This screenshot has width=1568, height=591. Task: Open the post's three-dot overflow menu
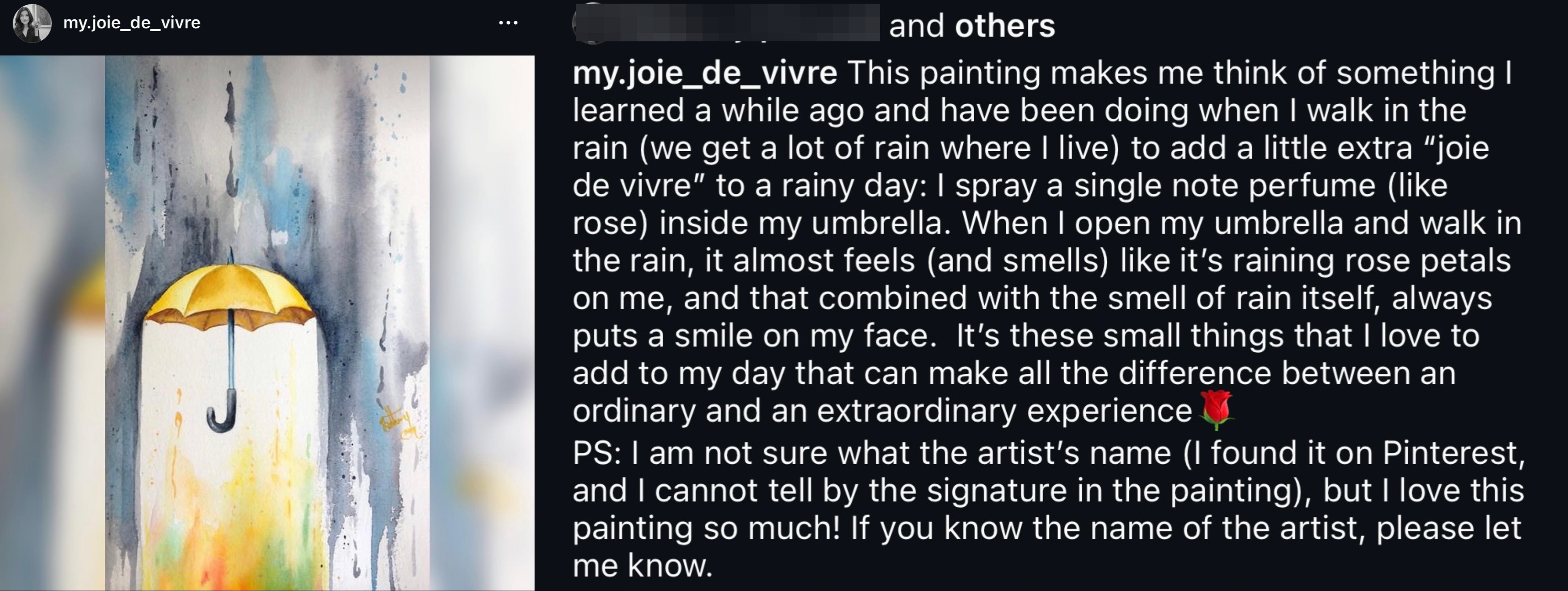[508, 23]
